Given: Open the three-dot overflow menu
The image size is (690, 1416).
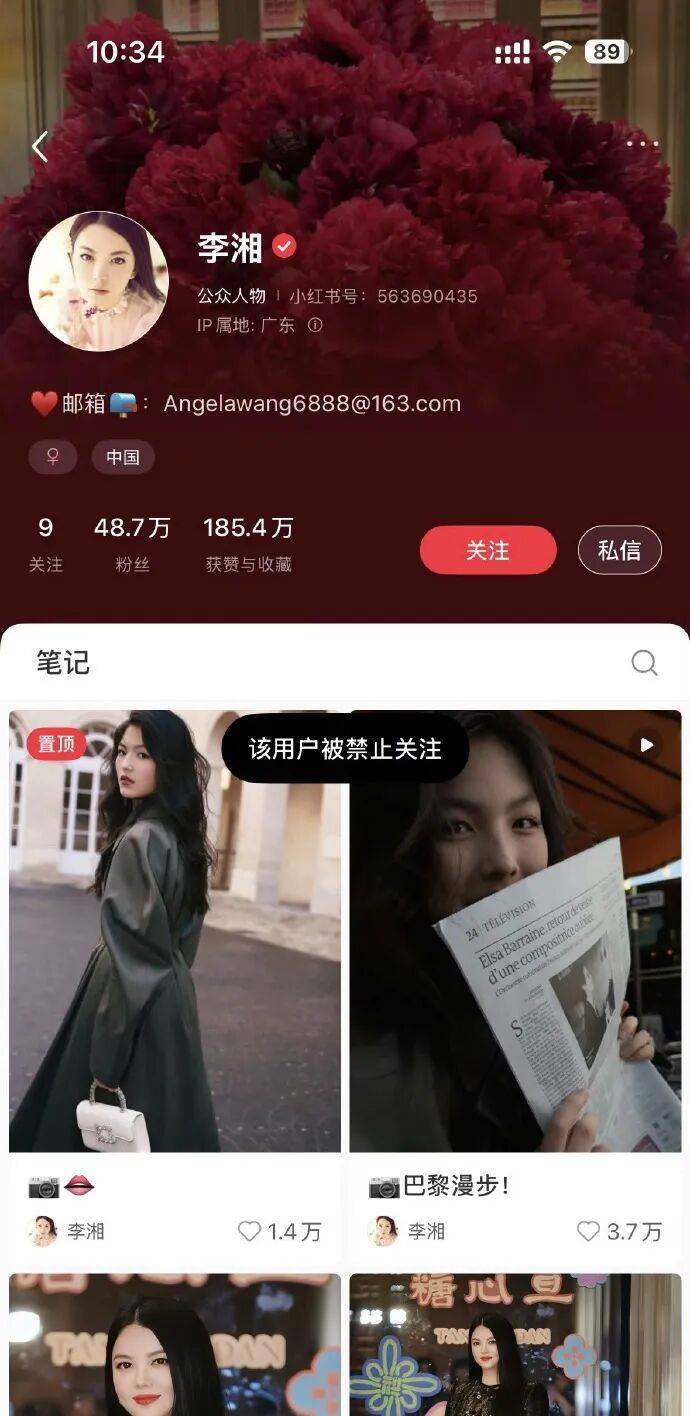Looking at the screenshot, I should point(642,144).
